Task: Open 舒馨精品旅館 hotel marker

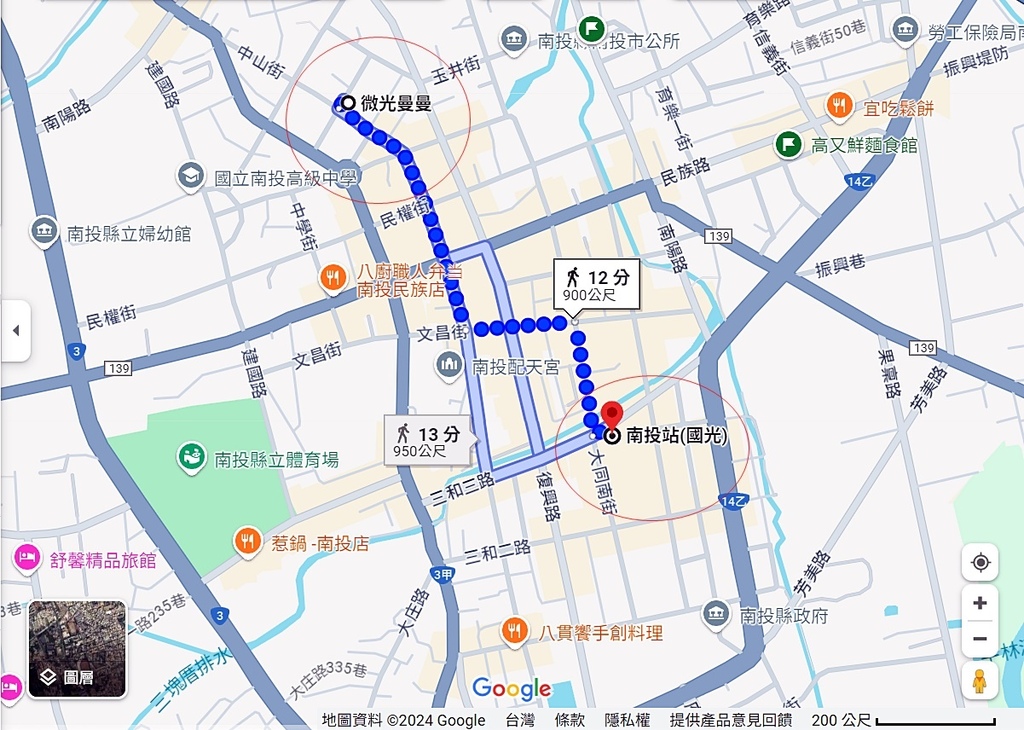Action: click(x=26, y=559)
